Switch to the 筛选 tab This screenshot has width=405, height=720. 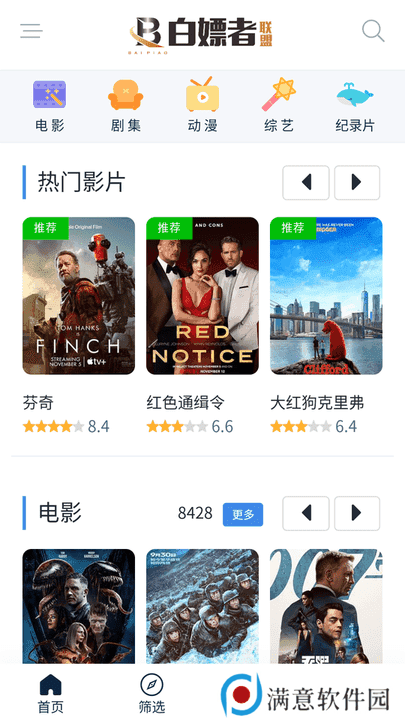click(x=152, y=693)
